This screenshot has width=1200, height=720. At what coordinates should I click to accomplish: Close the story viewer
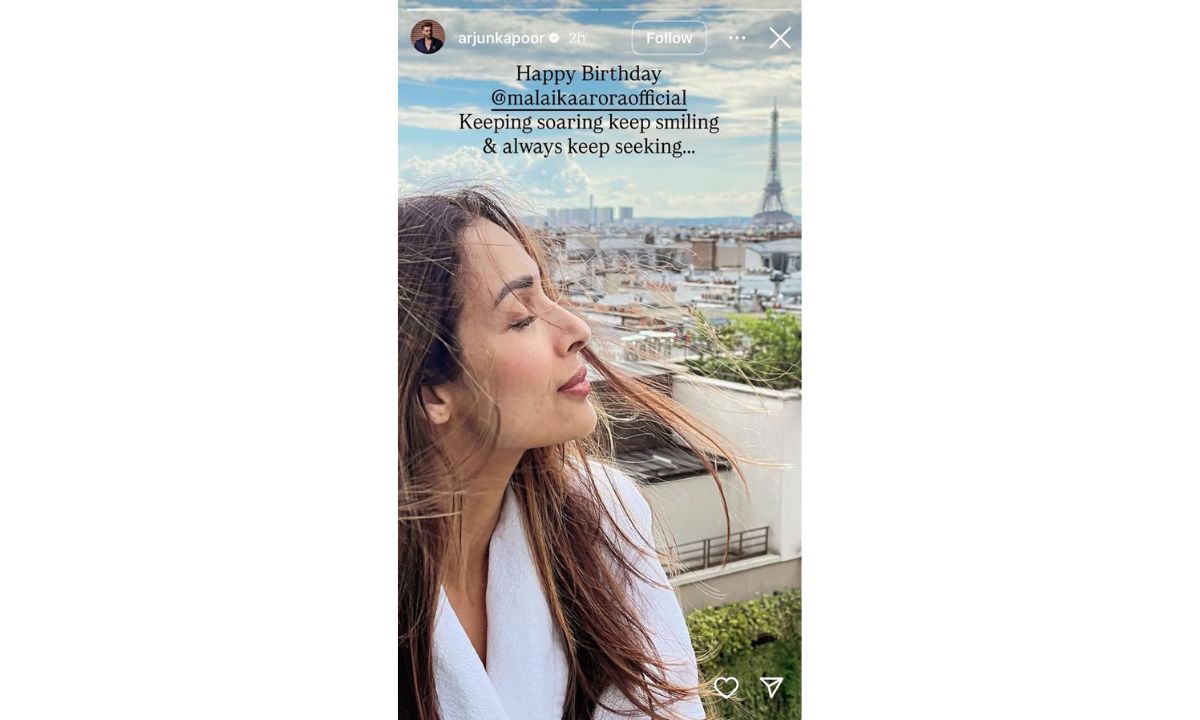click(780, 38)
